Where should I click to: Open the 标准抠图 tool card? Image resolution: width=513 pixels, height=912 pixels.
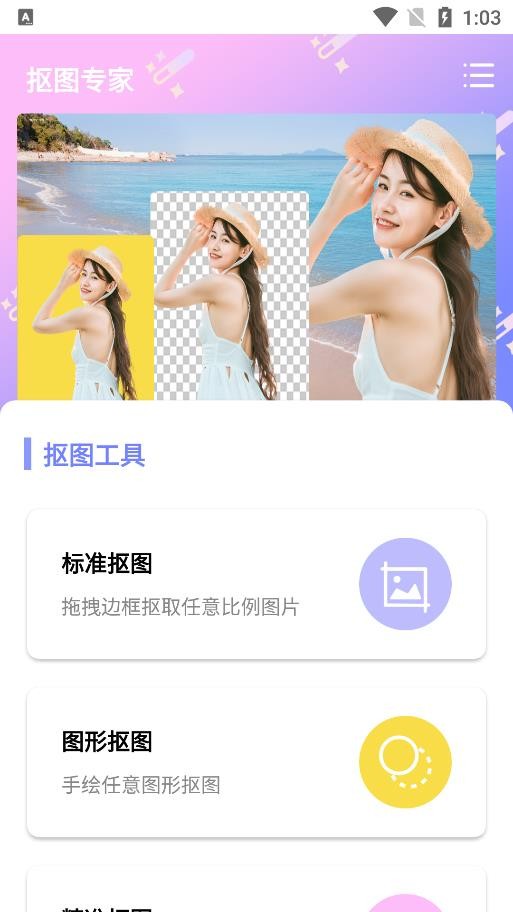point(256,584)
